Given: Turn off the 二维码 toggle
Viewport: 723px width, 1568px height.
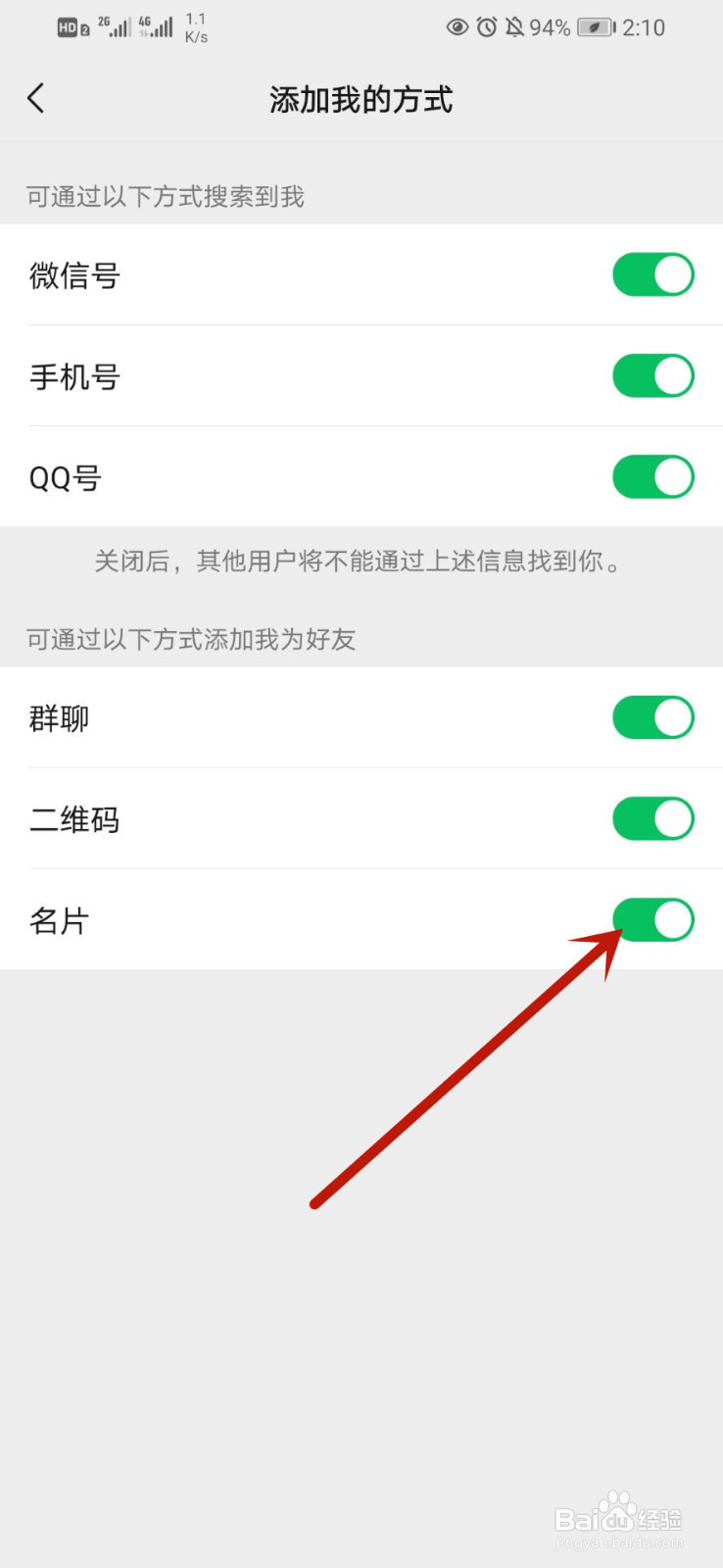Looking at the screenshot, I should coord(652,818).
